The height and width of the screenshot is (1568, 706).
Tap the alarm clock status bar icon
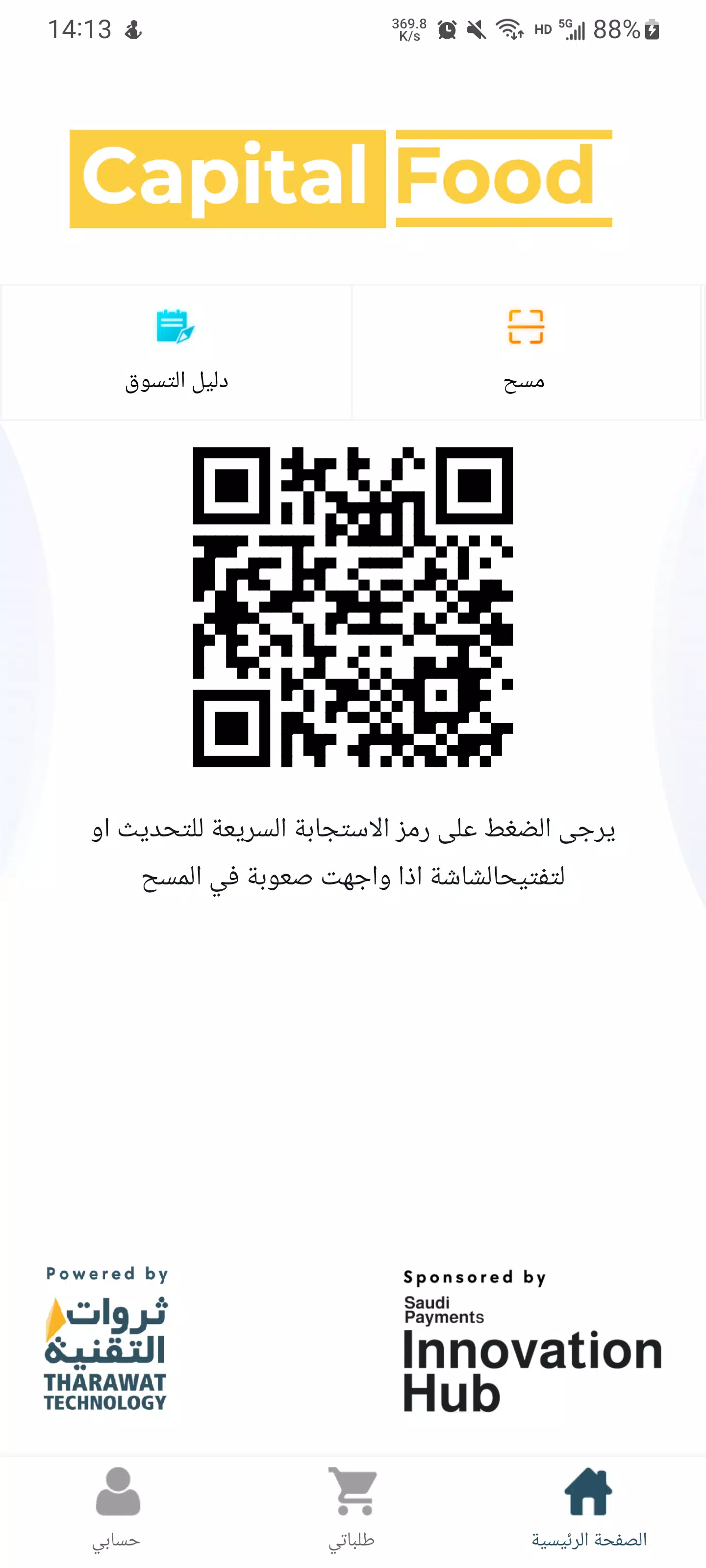[447, 28]
